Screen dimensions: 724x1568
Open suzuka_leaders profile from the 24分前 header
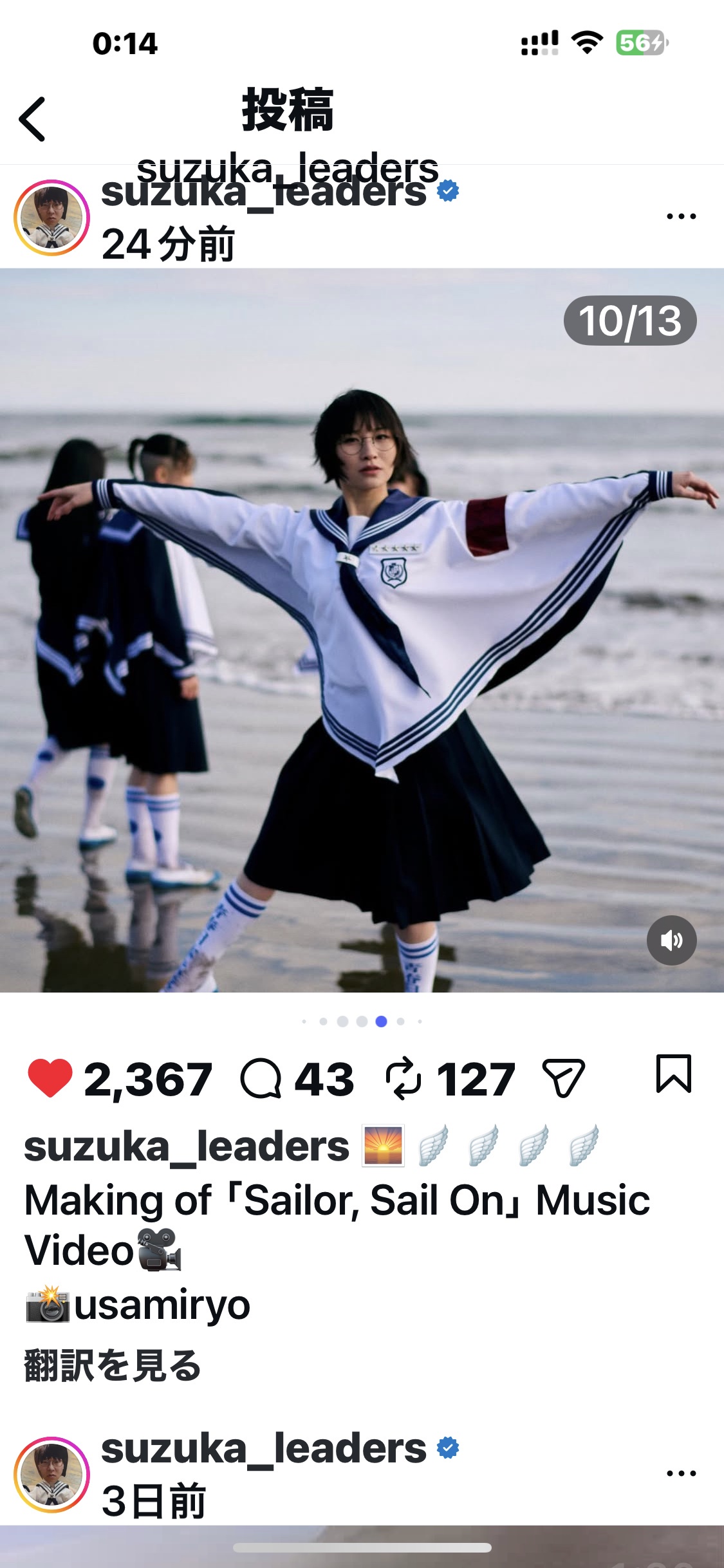264,192
